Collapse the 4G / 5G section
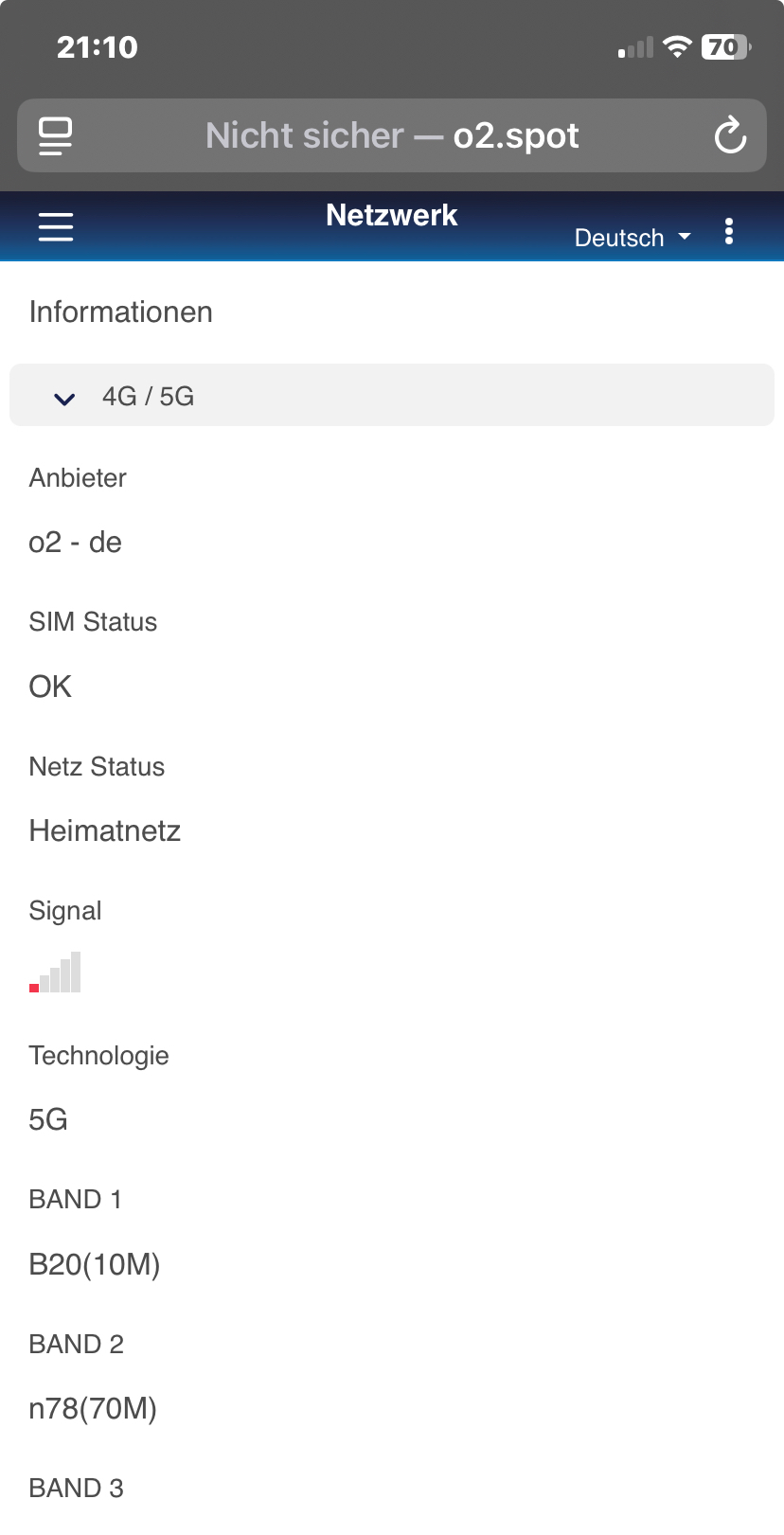The height and width of the screenshot is (1535, 784). (392, 396)
